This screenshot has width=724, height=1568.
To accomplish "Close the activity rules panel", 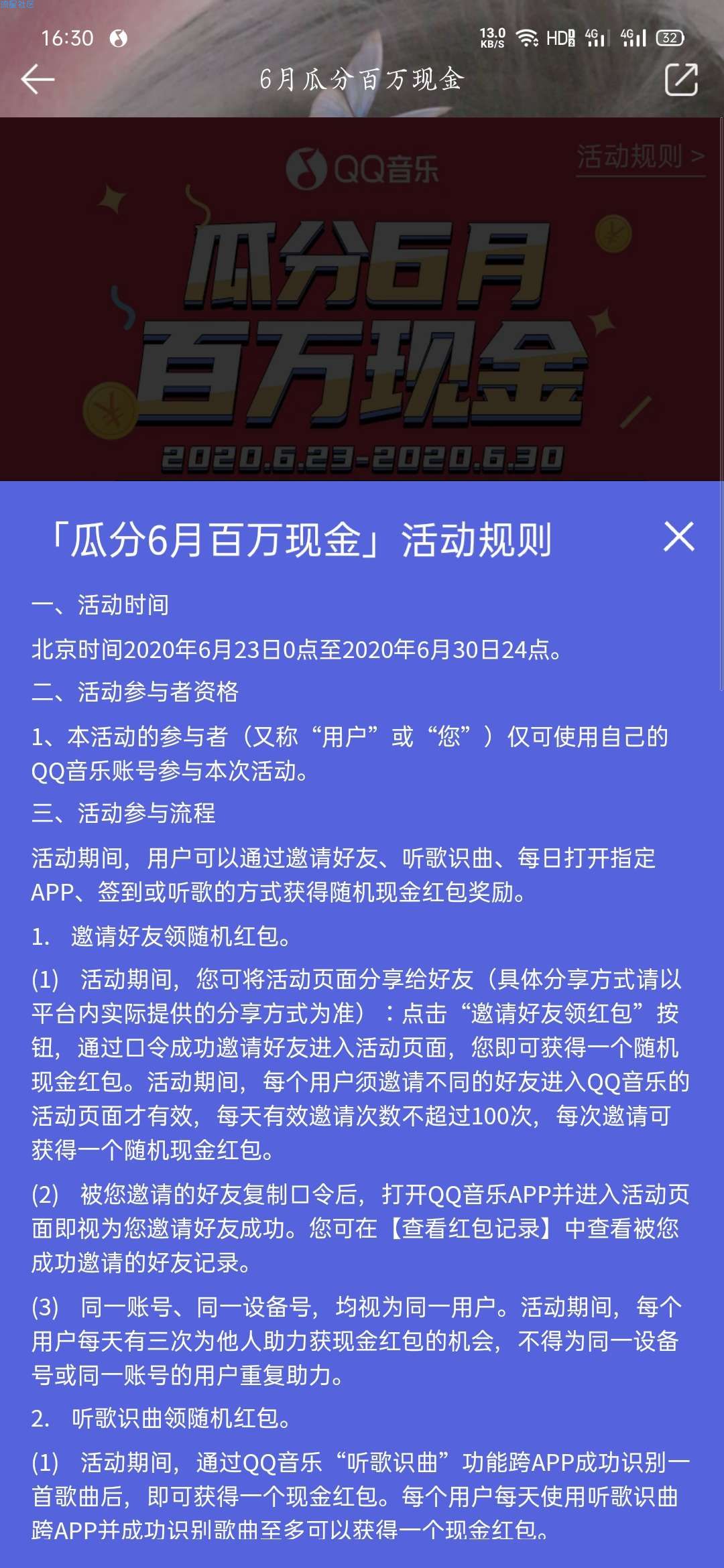I will click(x=678, y=537).
